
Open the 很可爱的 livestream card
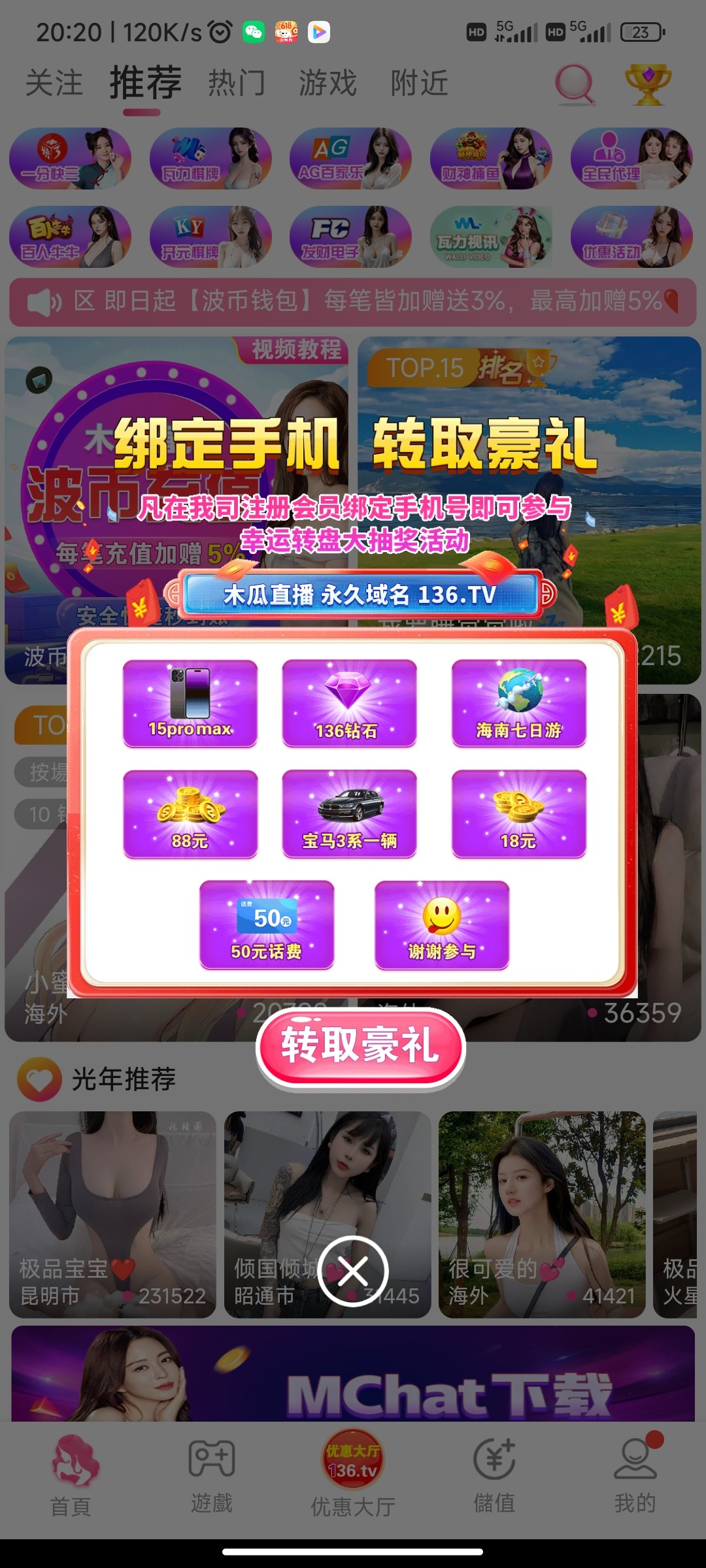pyautogui.click(x=541, y=1214)
